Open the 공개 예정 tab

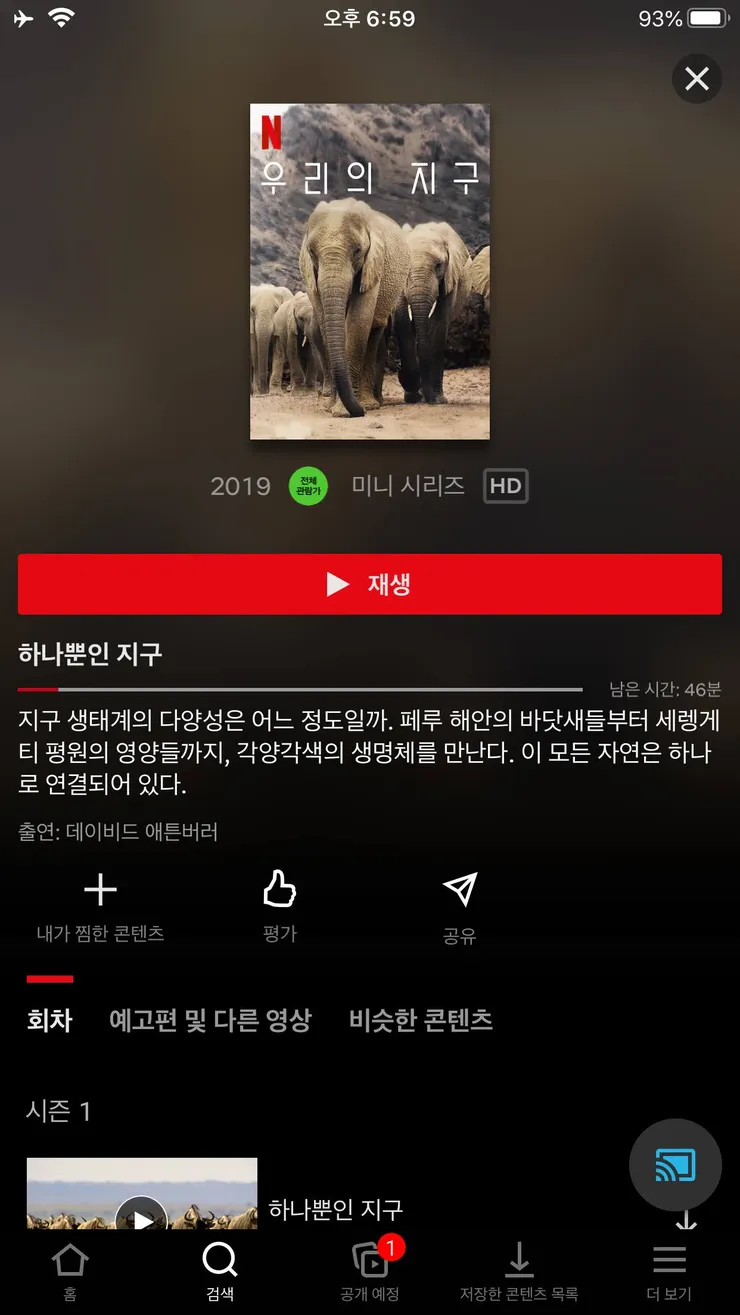[370, 1271]
